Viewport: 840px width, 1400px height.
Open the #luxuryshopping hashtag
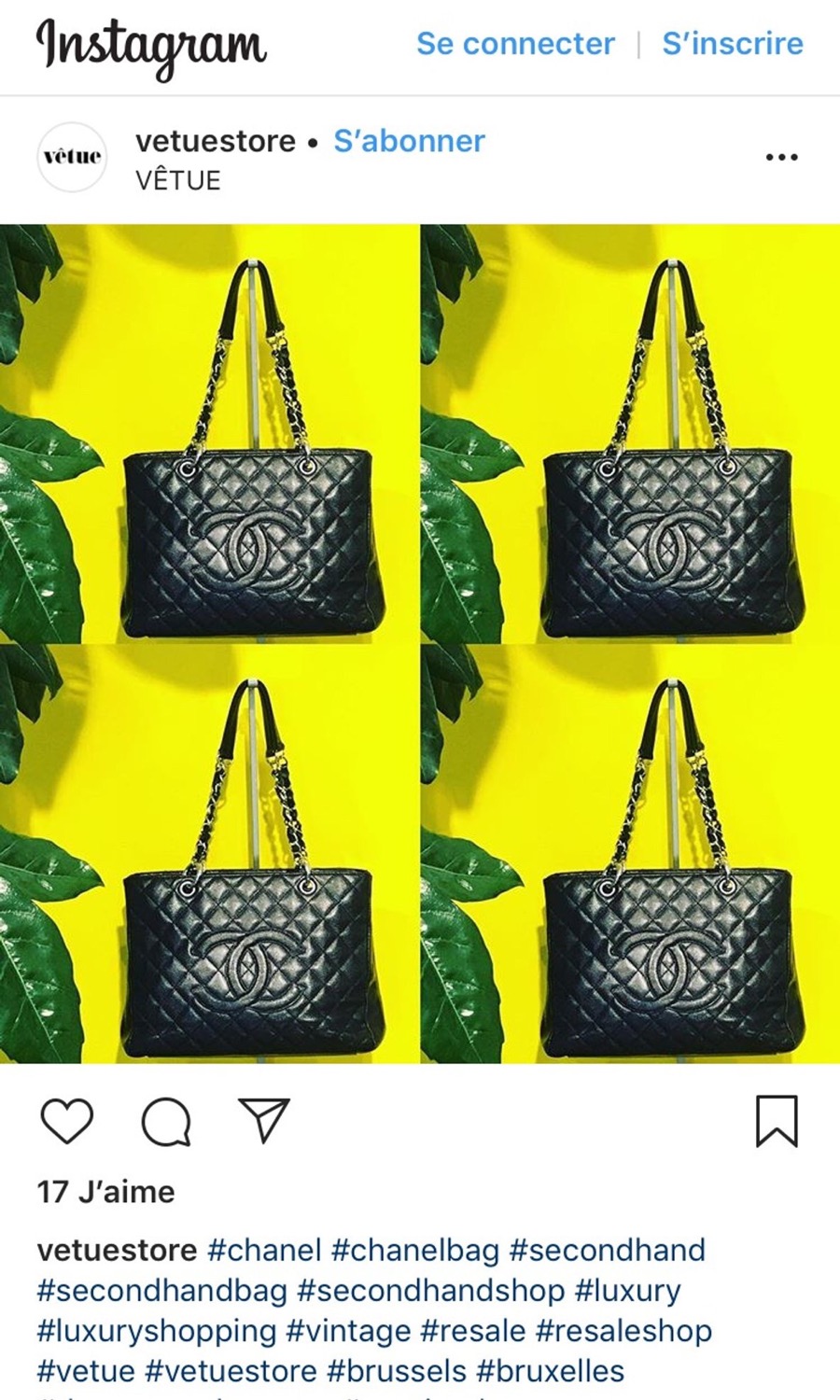click(157, 1331)
